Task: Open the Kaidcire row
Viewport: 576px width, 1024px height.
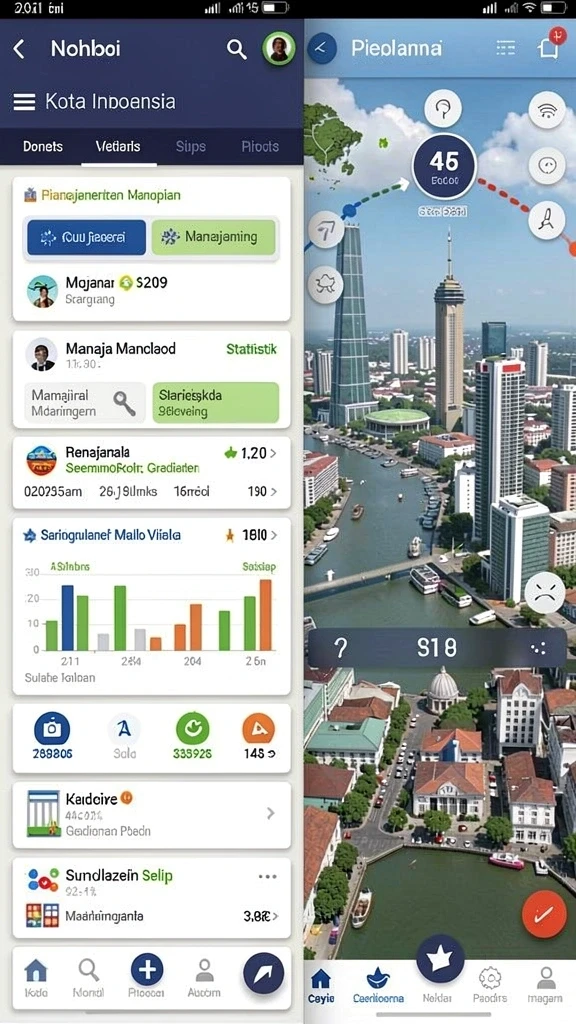Action: [152, 814]
